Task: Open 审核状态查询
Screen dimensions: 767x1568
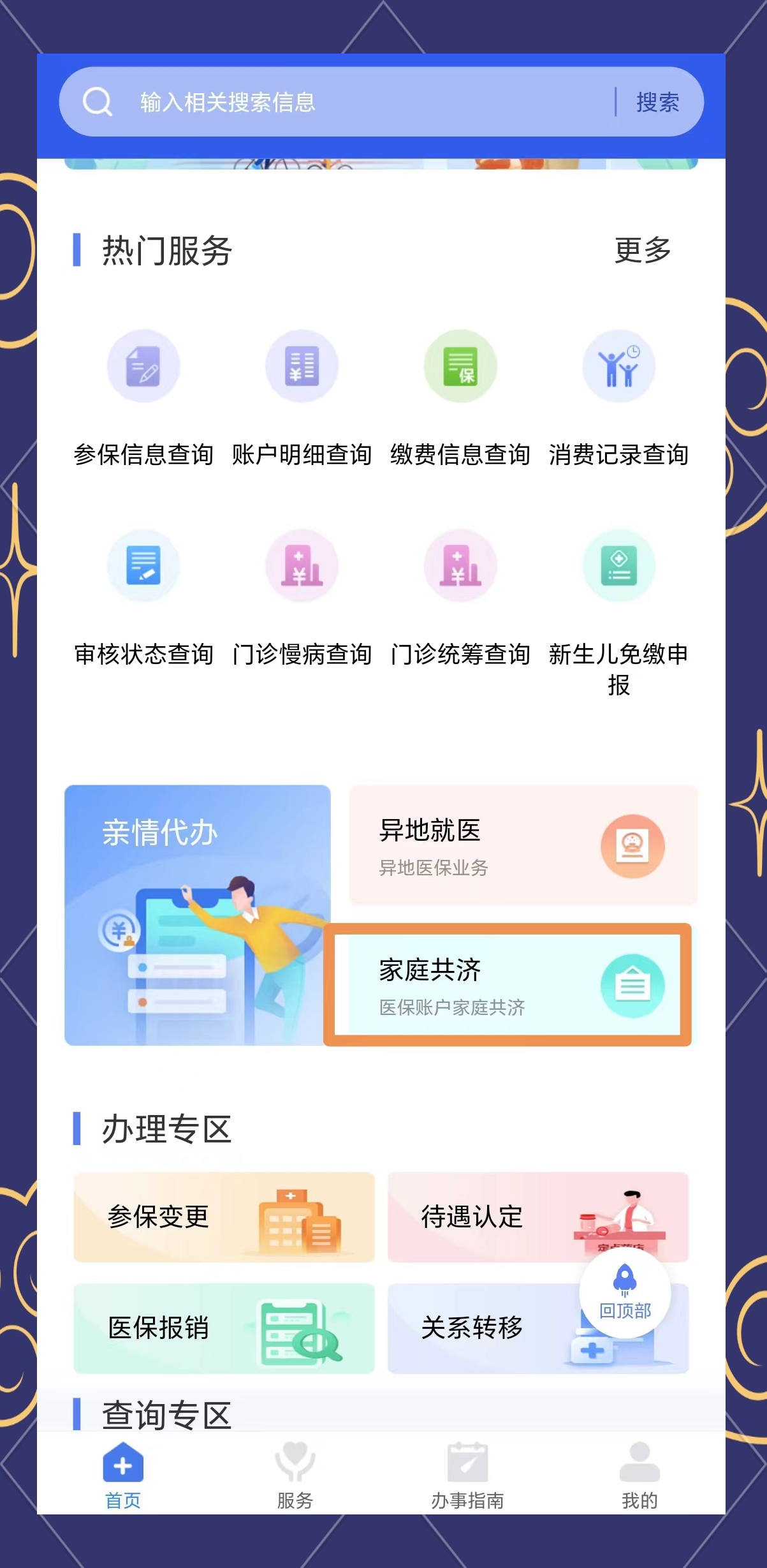Action: 143,596
